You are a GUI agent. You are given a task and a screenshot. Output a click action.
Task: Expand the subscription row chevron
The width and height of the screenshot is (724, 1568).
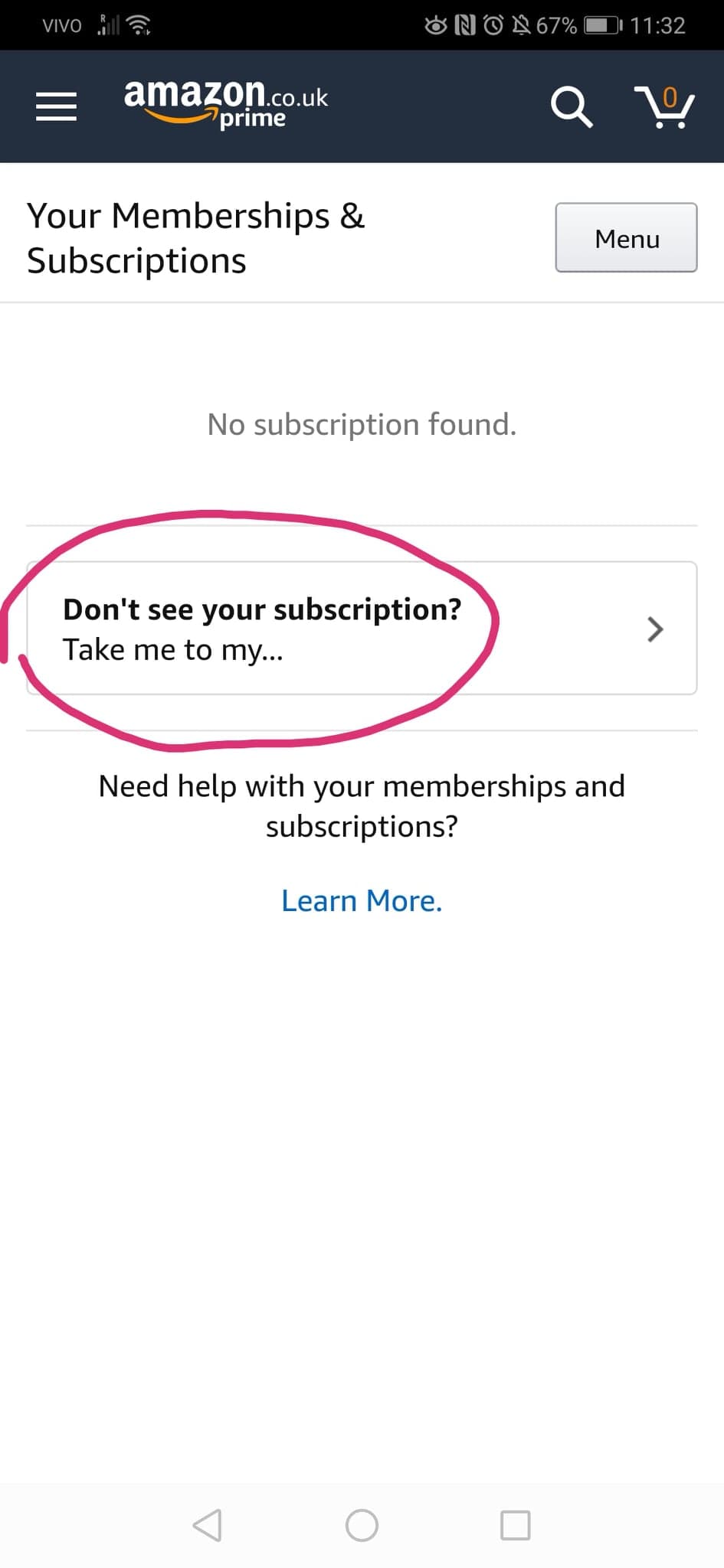click(655, 629)
